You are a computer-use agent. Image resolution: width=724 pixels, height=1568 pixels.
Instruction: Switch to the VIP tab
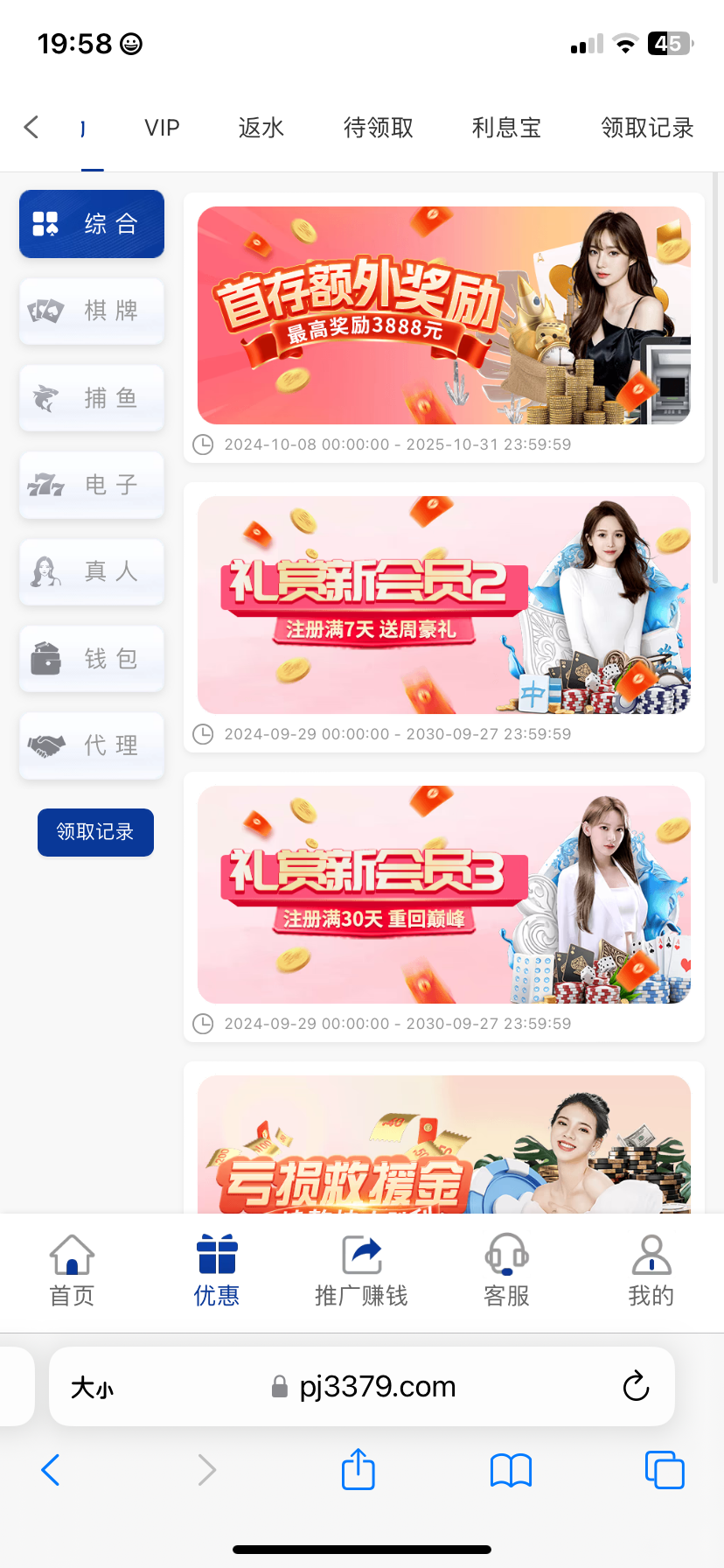[x=162, y=128]
